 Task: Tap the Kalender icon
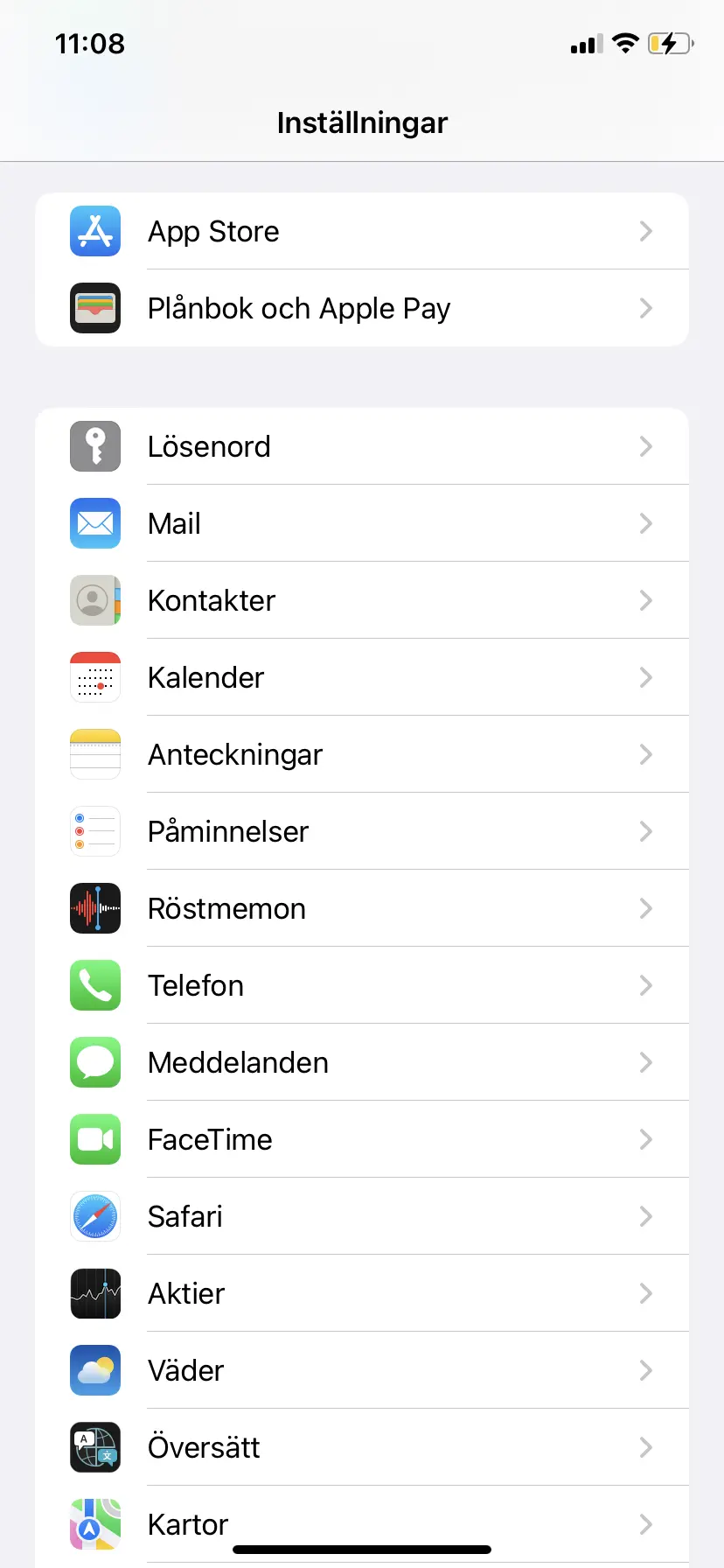point(94,677)
